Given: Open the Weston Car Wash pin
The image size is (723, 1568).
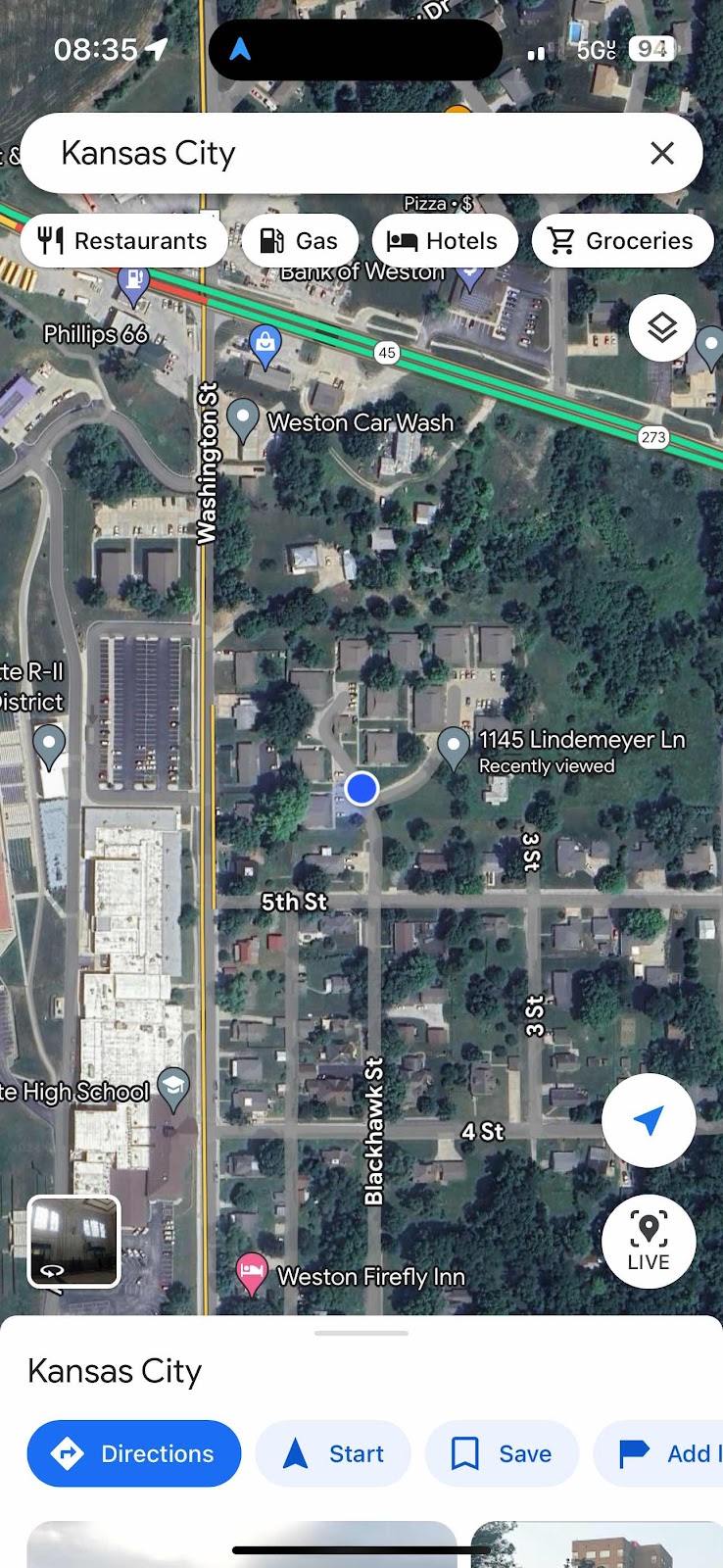Looking at the screenshot, I should [x=243, y=418].
